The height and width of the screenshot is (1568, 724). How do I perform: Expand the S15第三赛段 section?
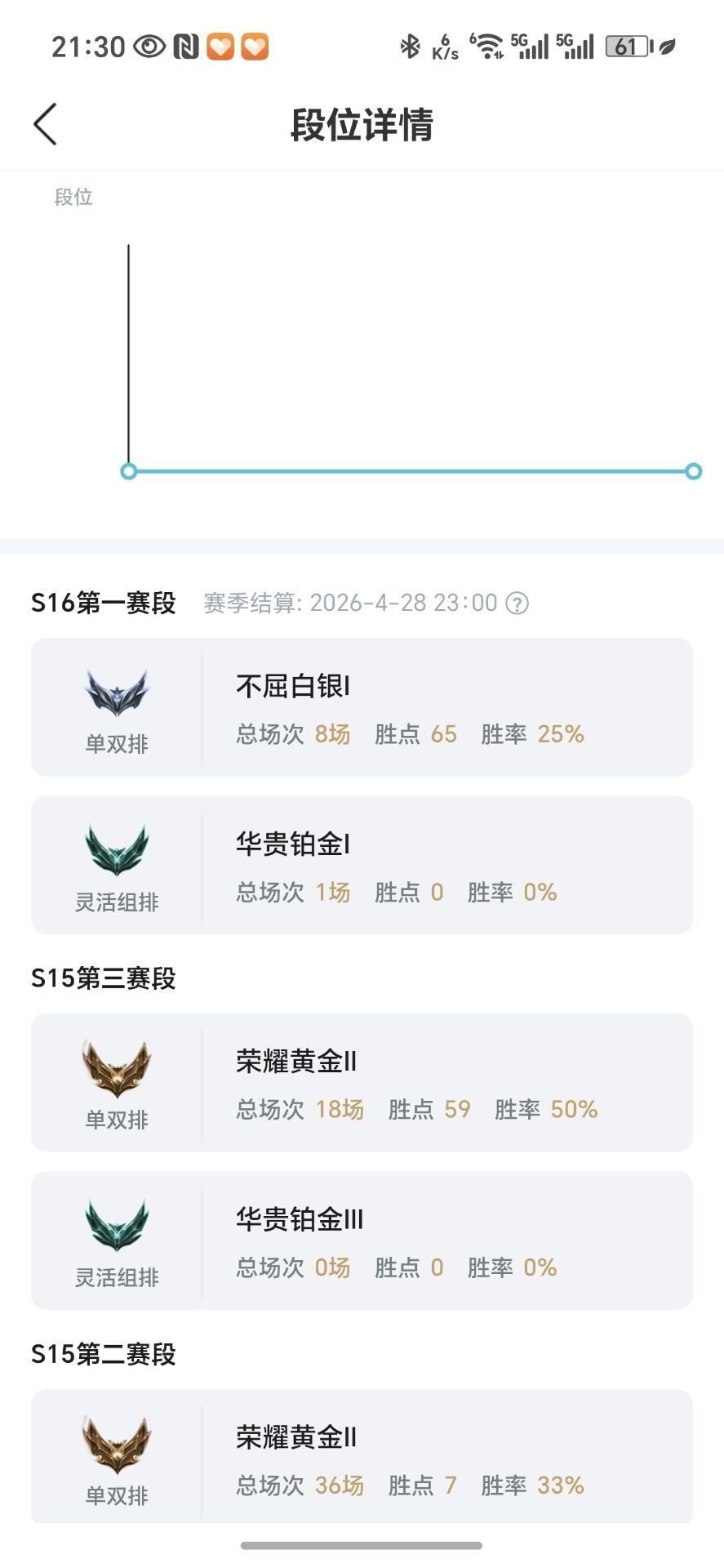pyautogui.click(x=104, y=976)
